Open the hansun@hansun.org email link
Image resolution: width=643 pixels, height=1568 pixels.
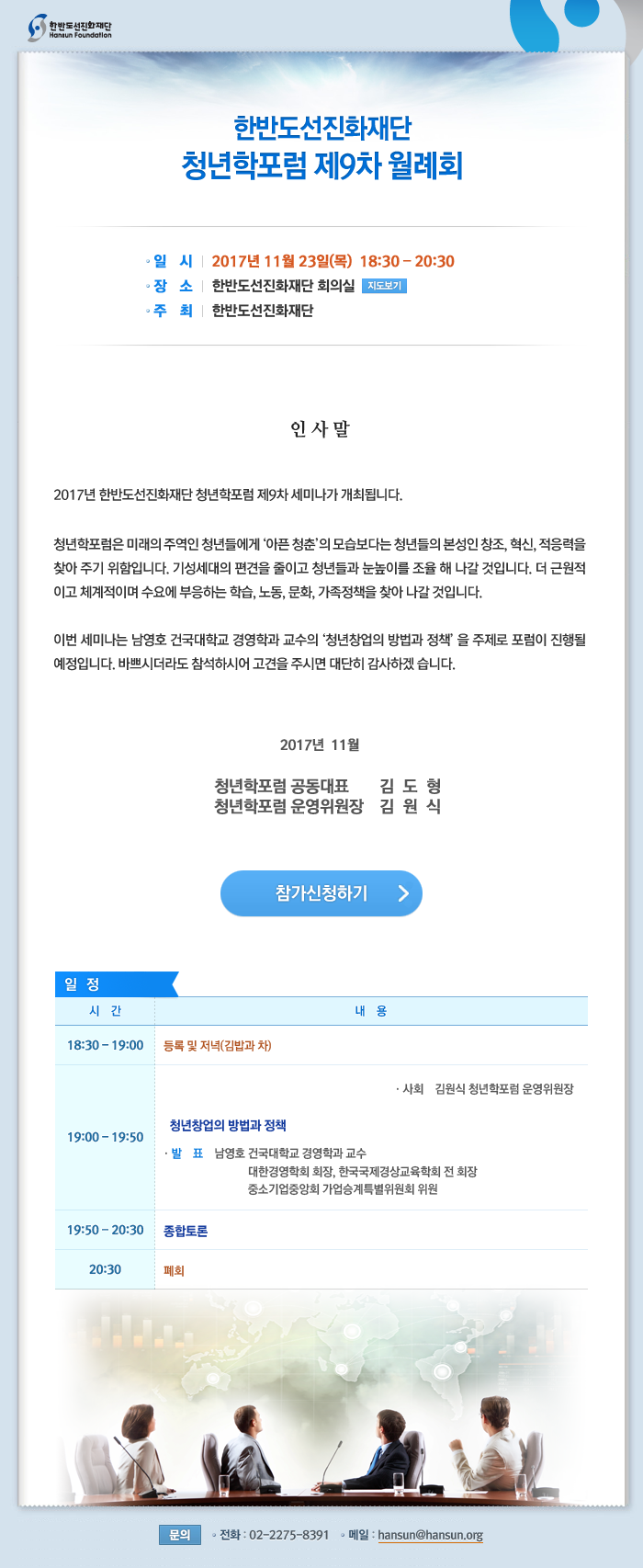(x=430, y=1535)
